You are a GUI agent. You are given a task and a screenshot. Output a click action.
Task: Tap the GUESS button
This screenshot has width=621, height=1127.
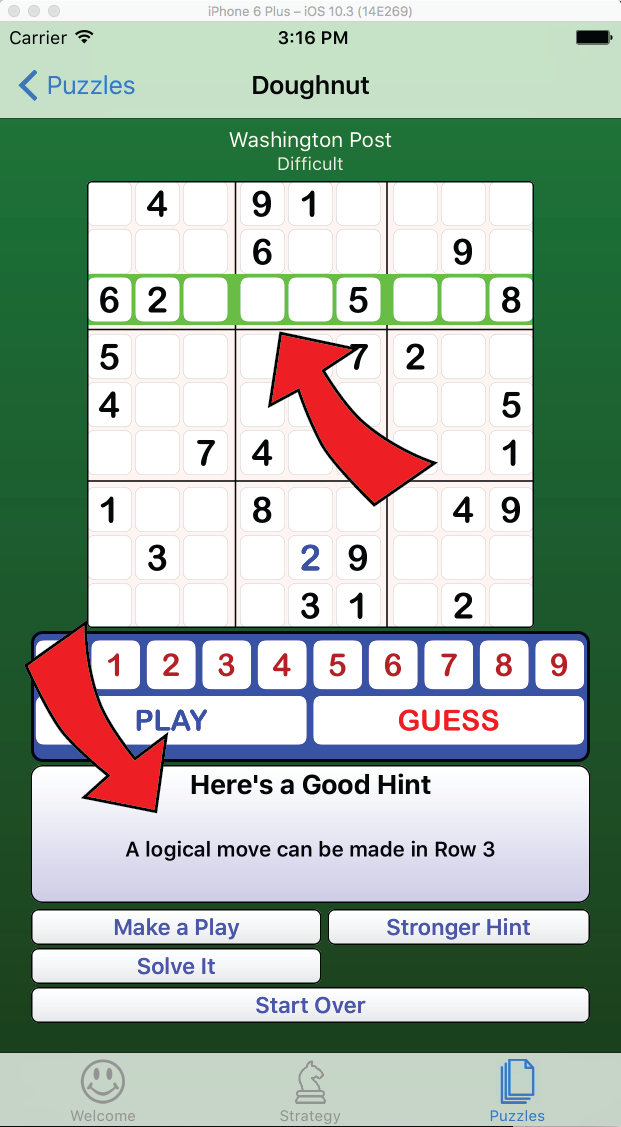[x=448, y=720]
